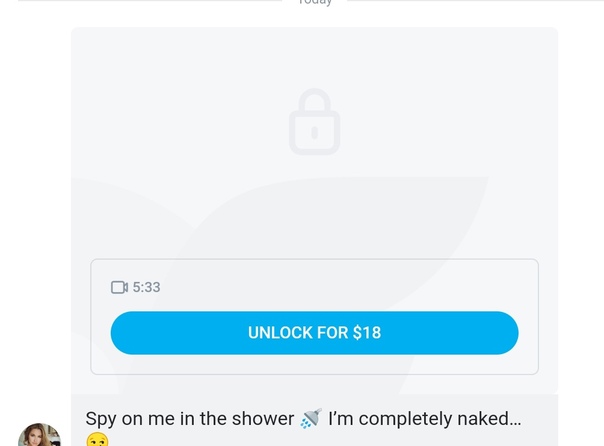Tap the Unlock for $18 button
The image size is (604, 446).
point(314,333)
